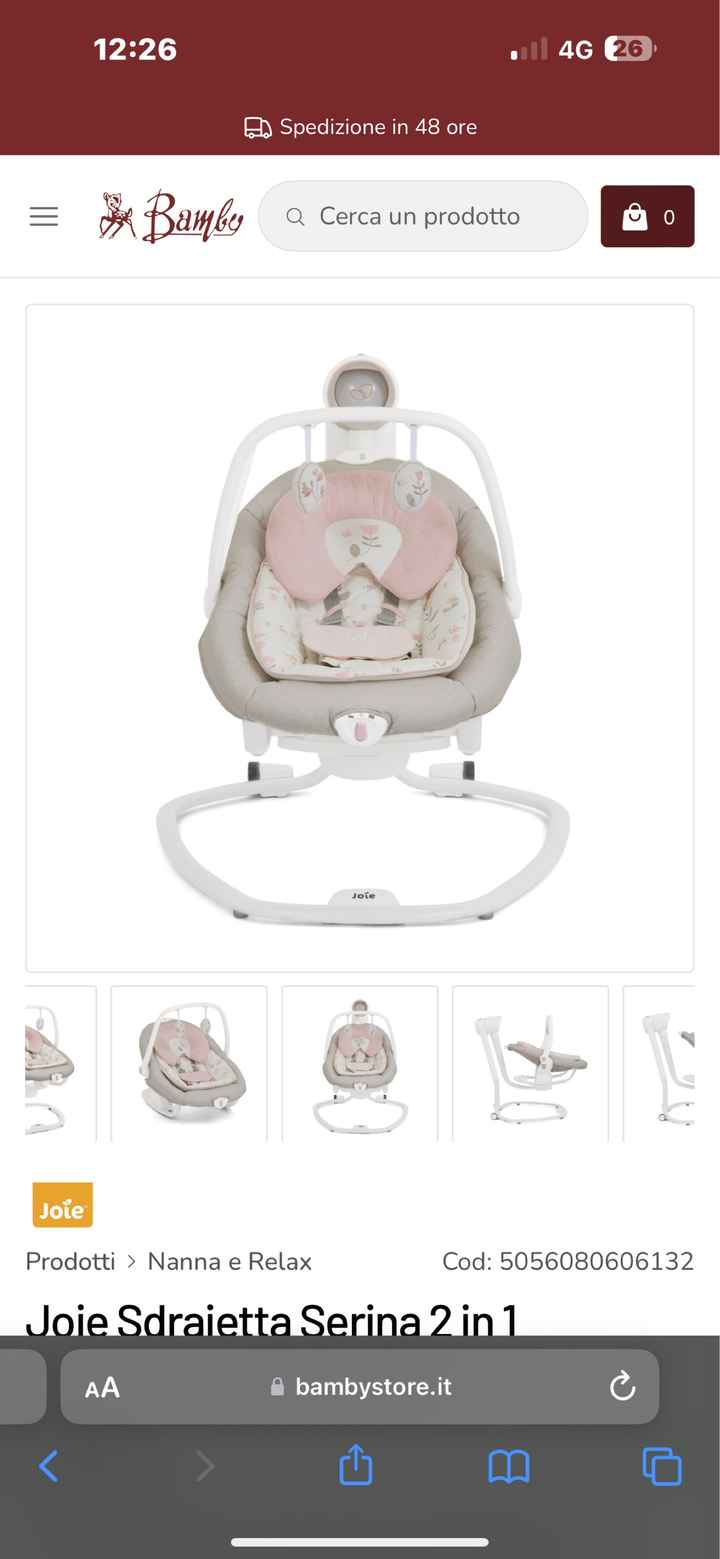Select the thumbnail showing the swing base frame
The width and height of the screenshot is (720, 1559).
530,1062
